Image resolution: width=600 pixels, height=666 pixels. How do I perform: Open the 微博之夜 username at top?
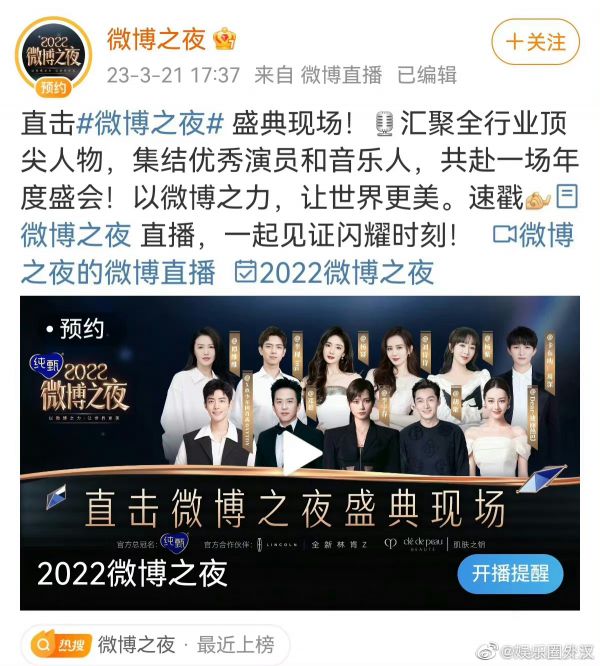(x=156, y=39)
